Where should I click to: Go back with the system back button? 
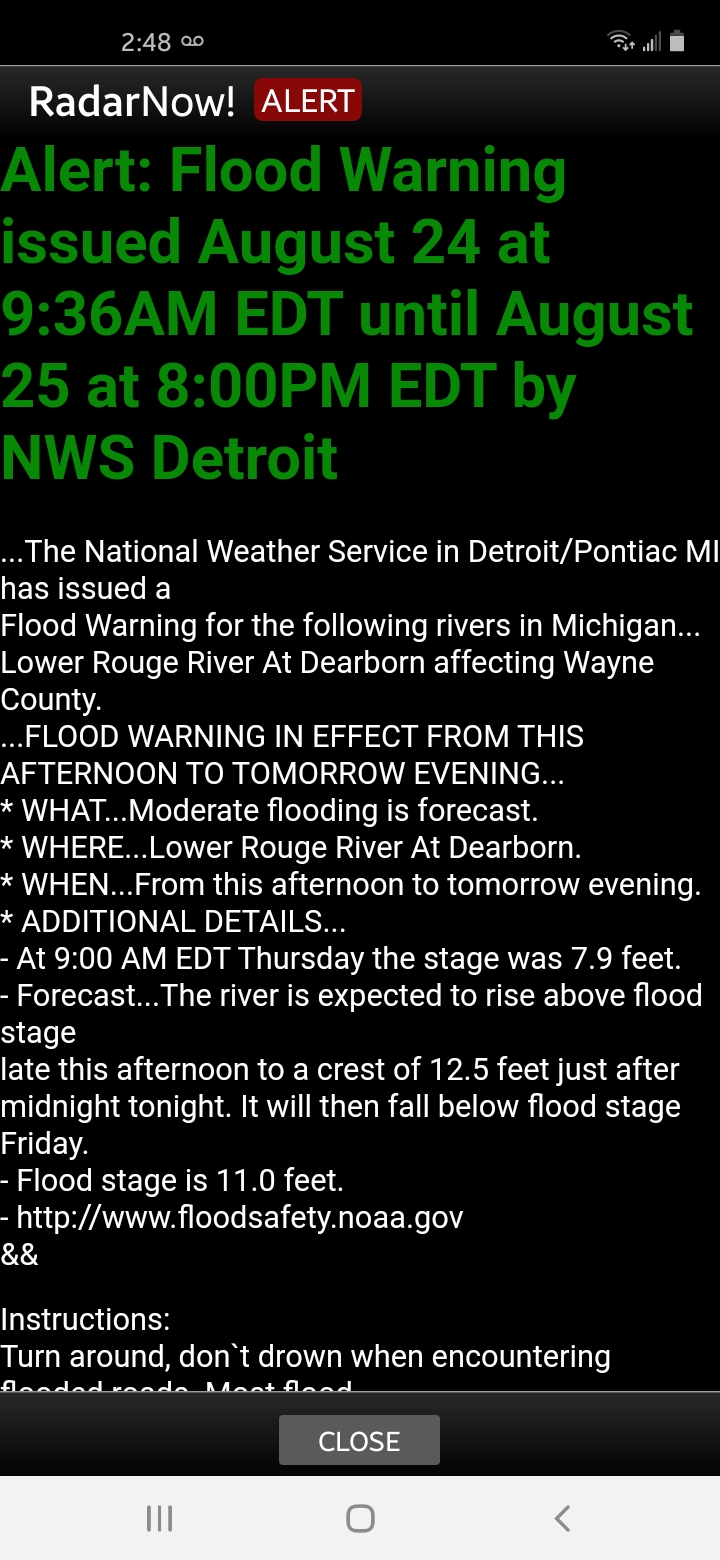[562, 1518]
